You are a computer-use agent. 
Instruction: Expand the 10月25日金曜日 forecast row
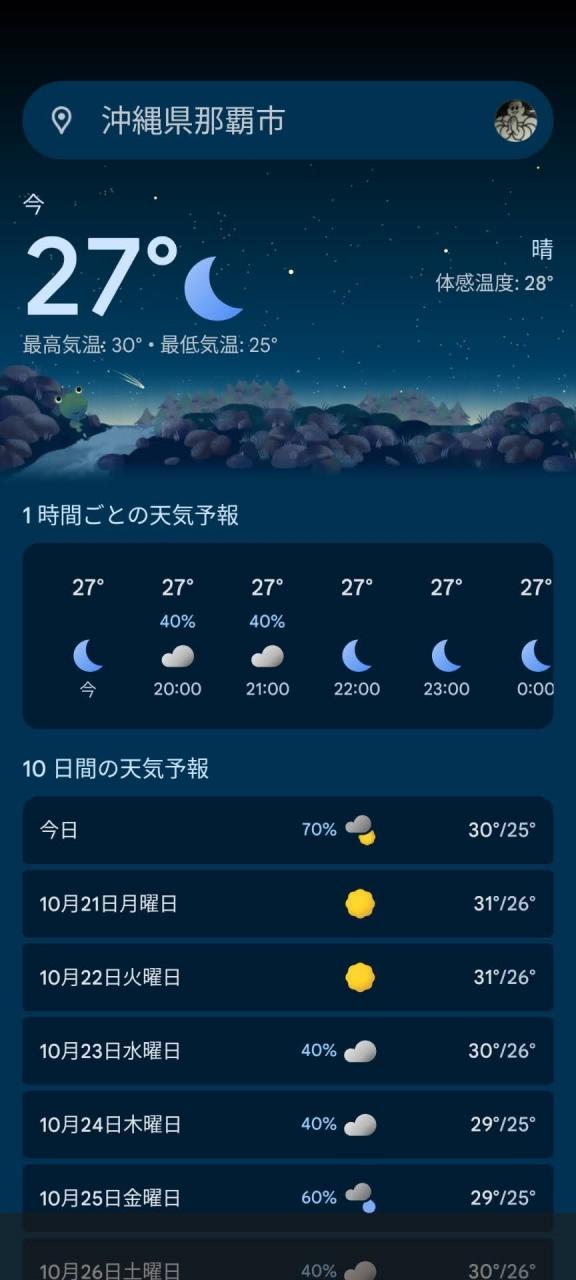[288, 1198]
